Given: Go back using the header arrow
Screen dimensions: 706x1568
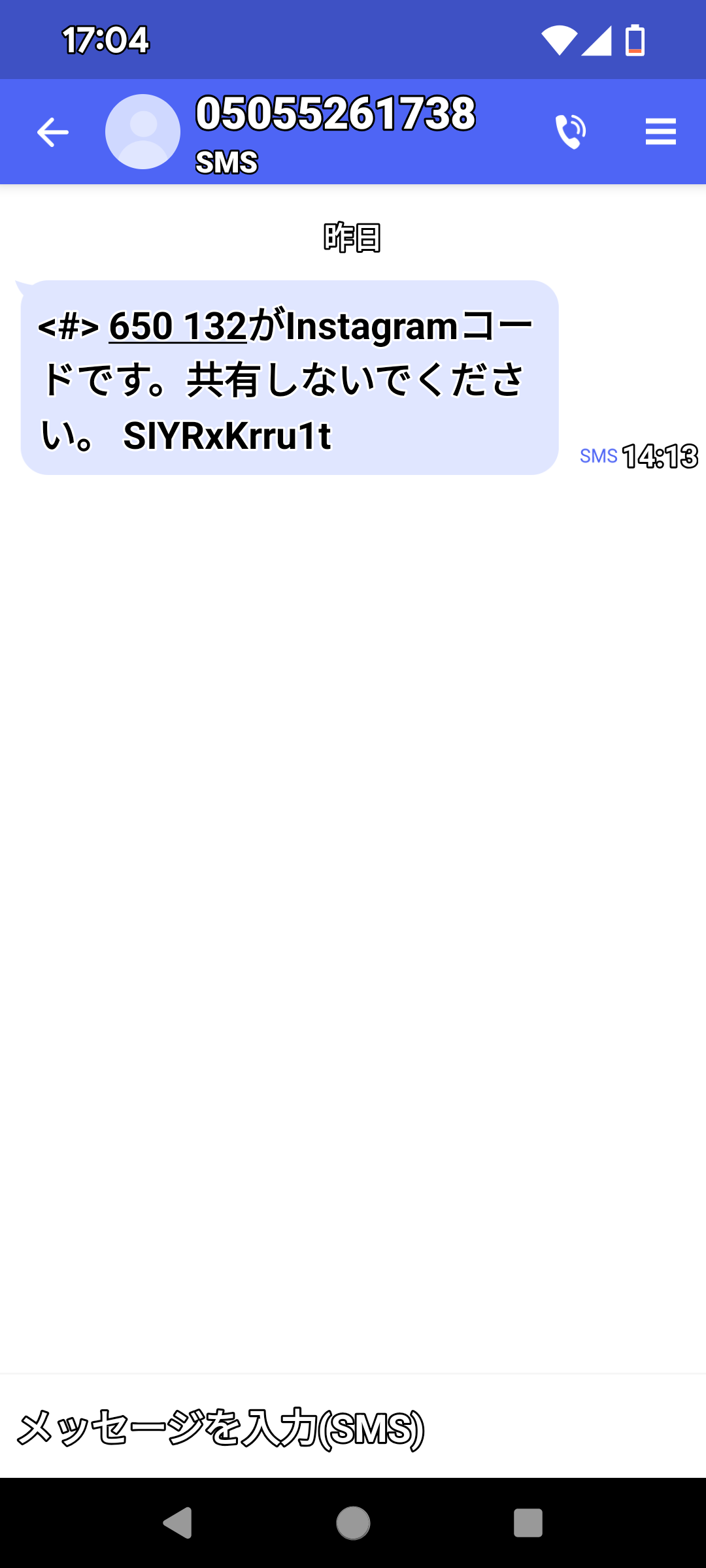Looking at the screenshot, I should coord(53,132).
